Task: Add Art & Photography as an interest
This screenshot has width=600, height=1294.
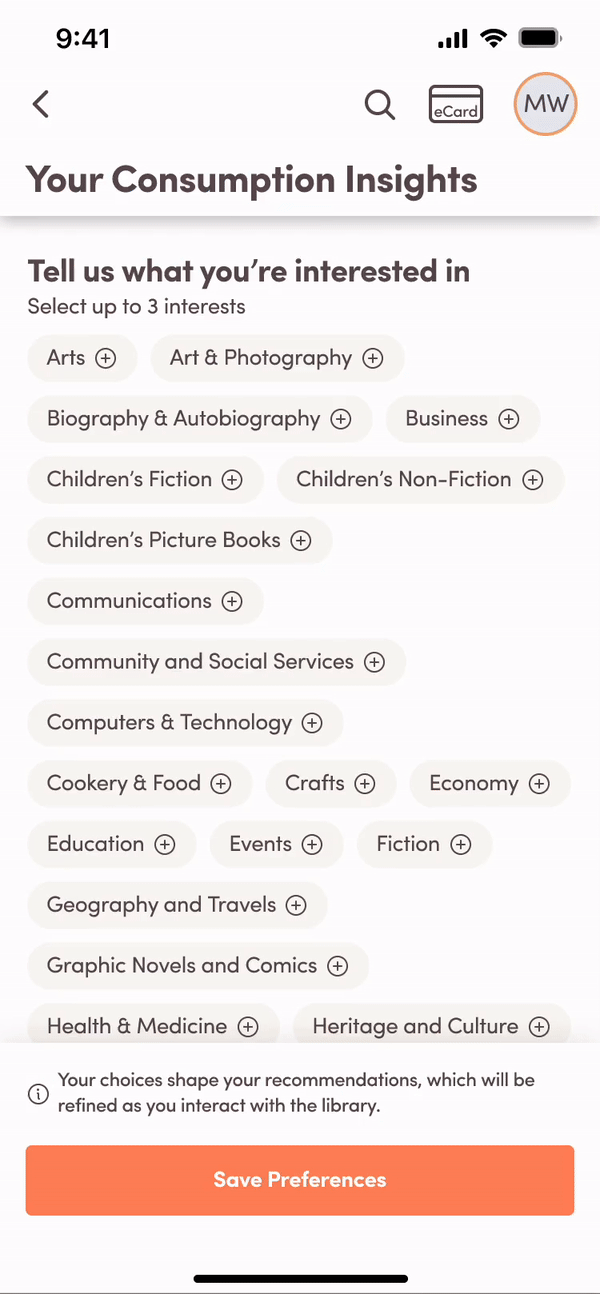Action: (277, 358)
